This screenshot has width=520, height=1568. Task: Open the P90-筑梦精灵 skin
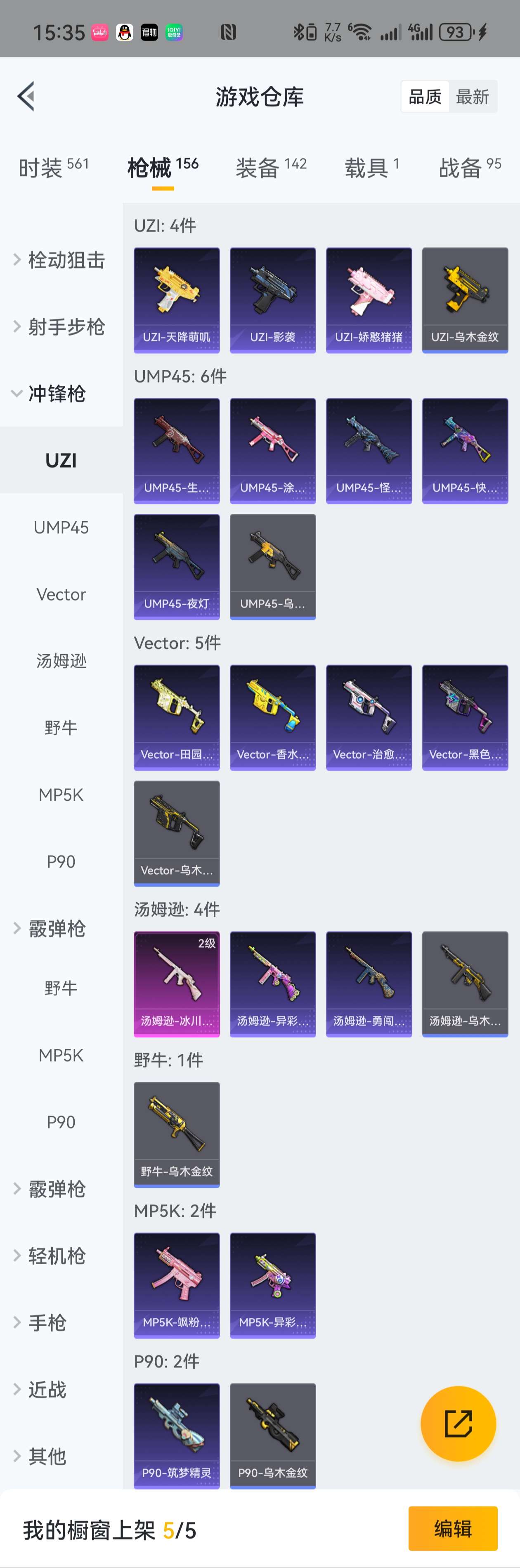click(x=177, y=1436)
